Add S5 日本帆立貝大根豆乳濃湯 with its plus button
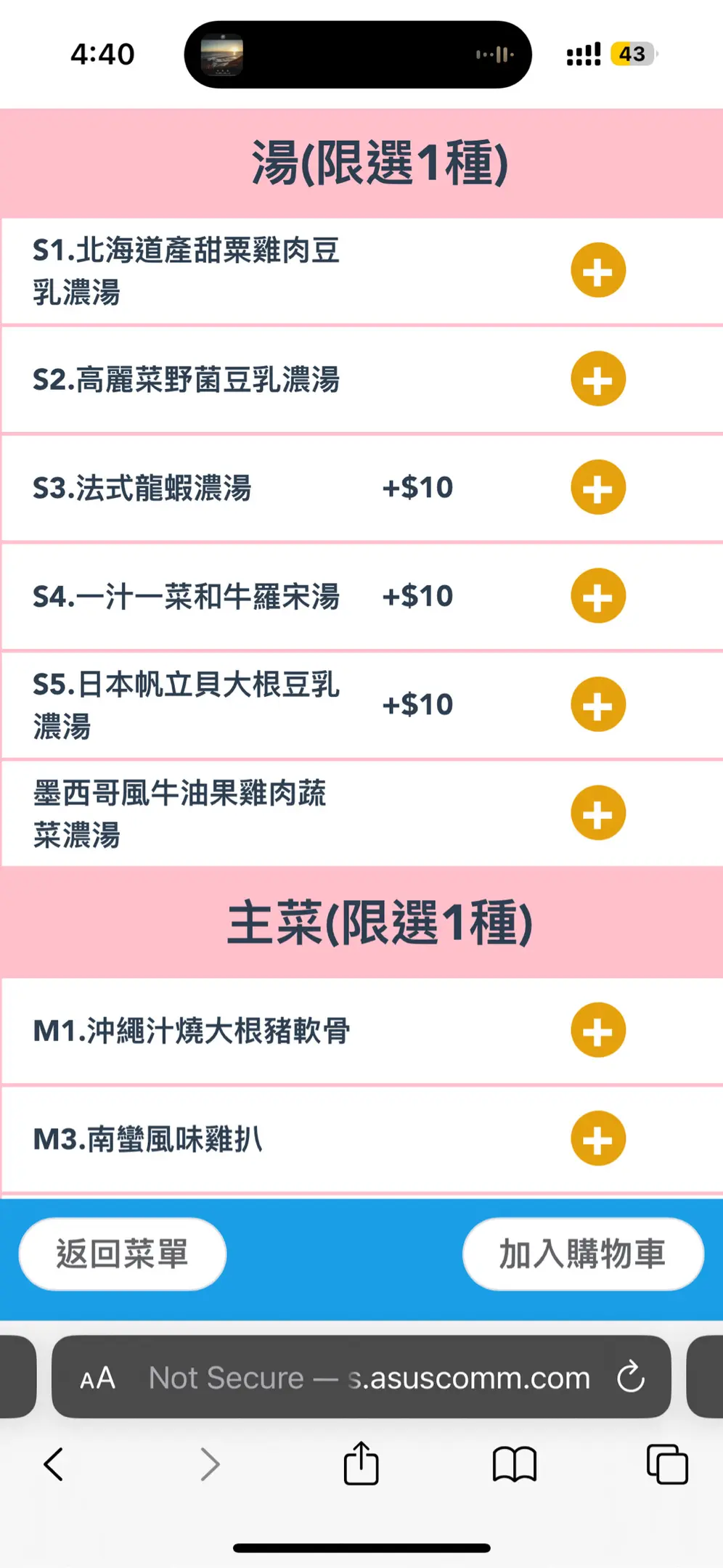Viewport: 723px width, 1568px height. pyautogui.click(x=598, y=704)
